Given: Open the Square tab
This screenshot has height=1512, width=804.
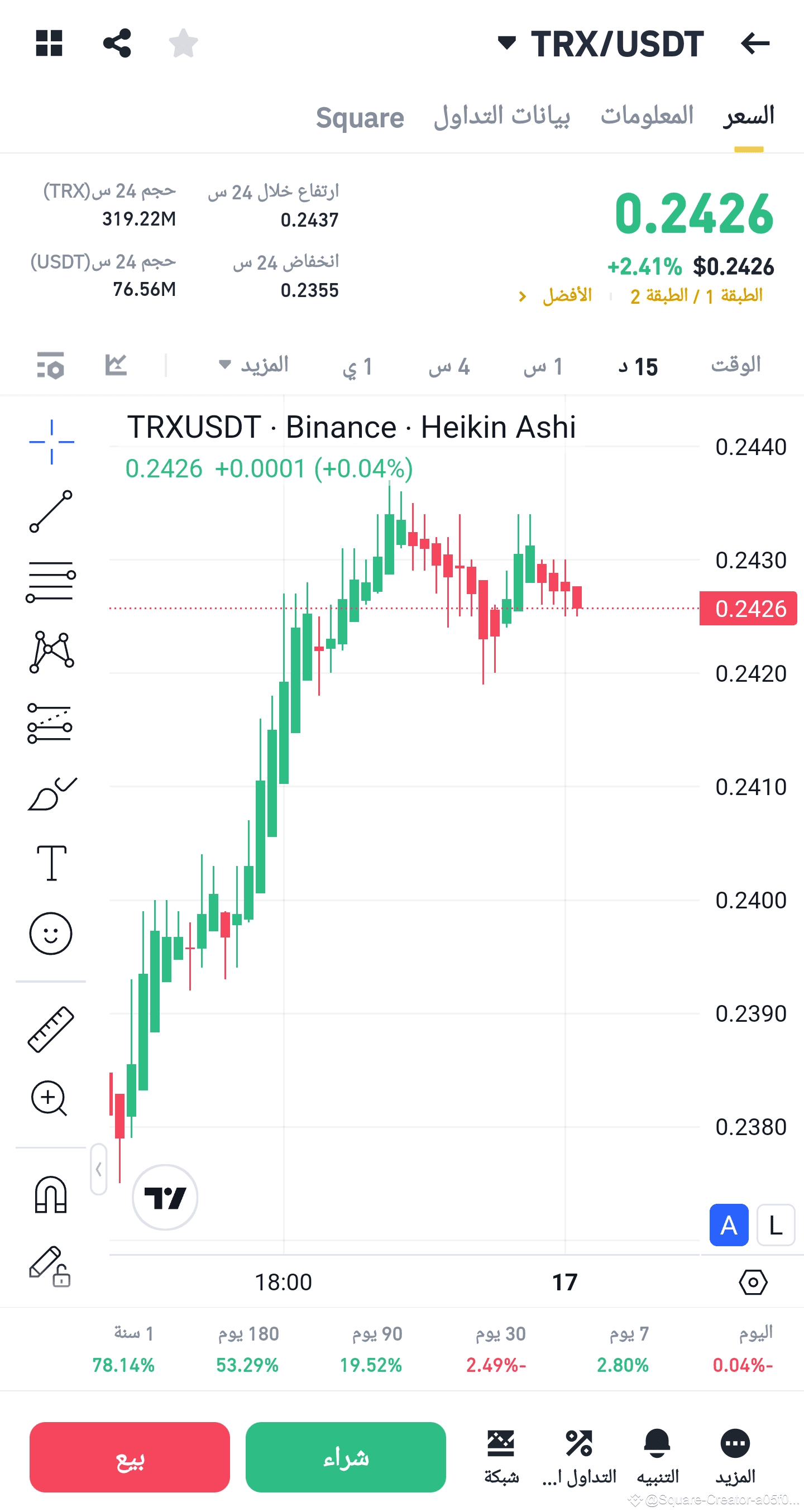Looking at the screenshot, I should (360, 117).
